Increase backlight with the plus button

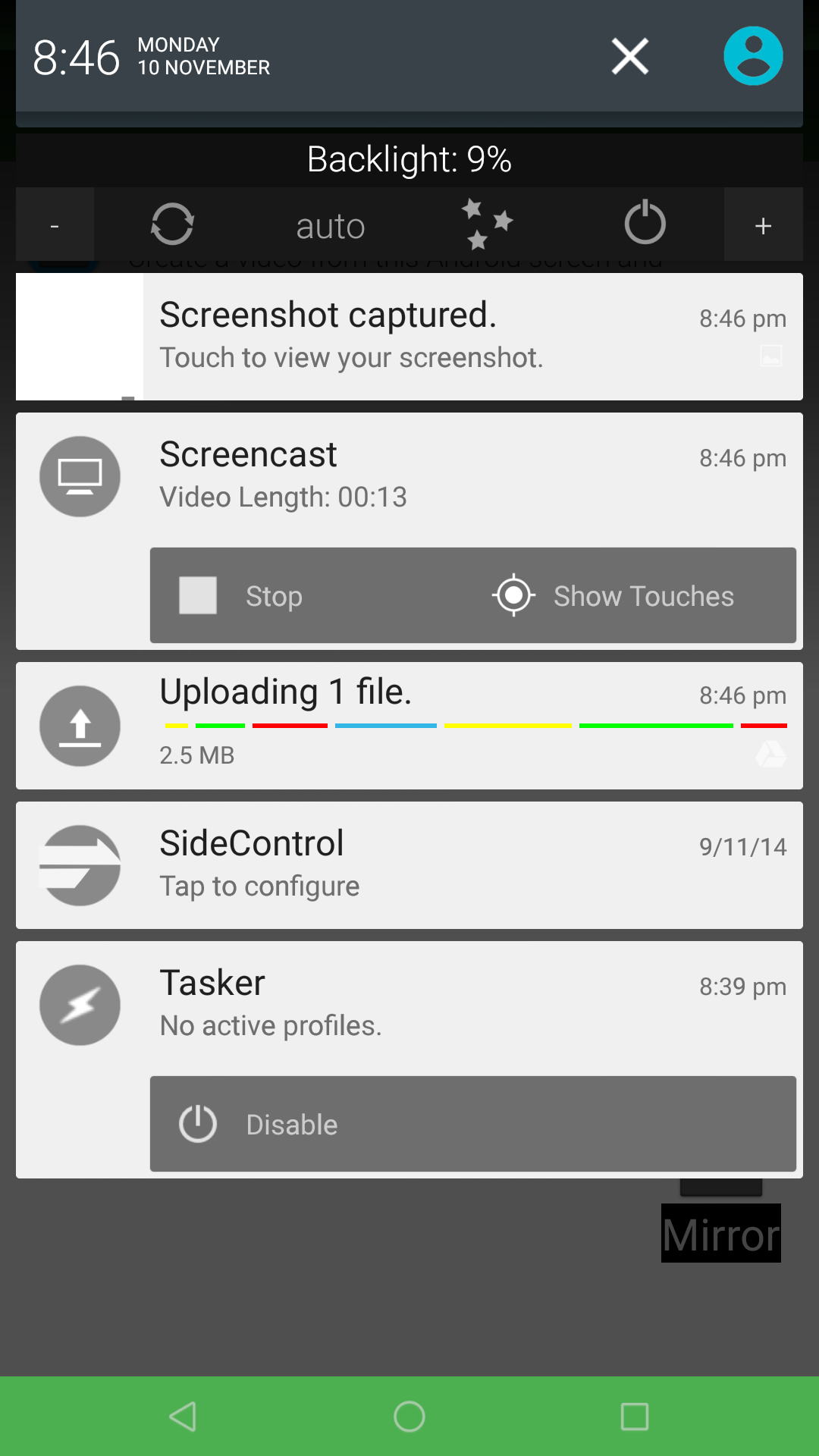pos(763,225)
